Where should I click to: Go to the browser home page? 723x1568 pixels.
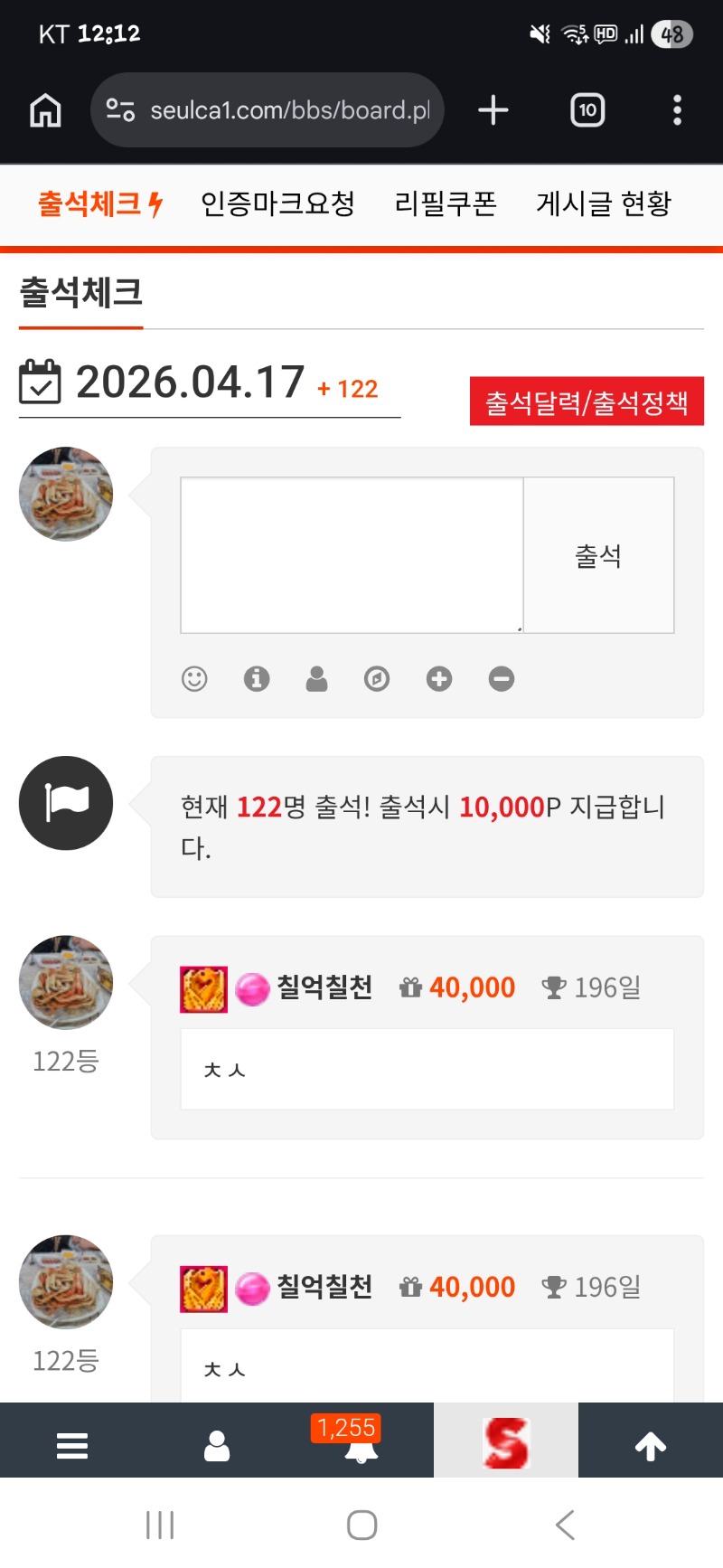pyautogui.click(x=45, y=110)
